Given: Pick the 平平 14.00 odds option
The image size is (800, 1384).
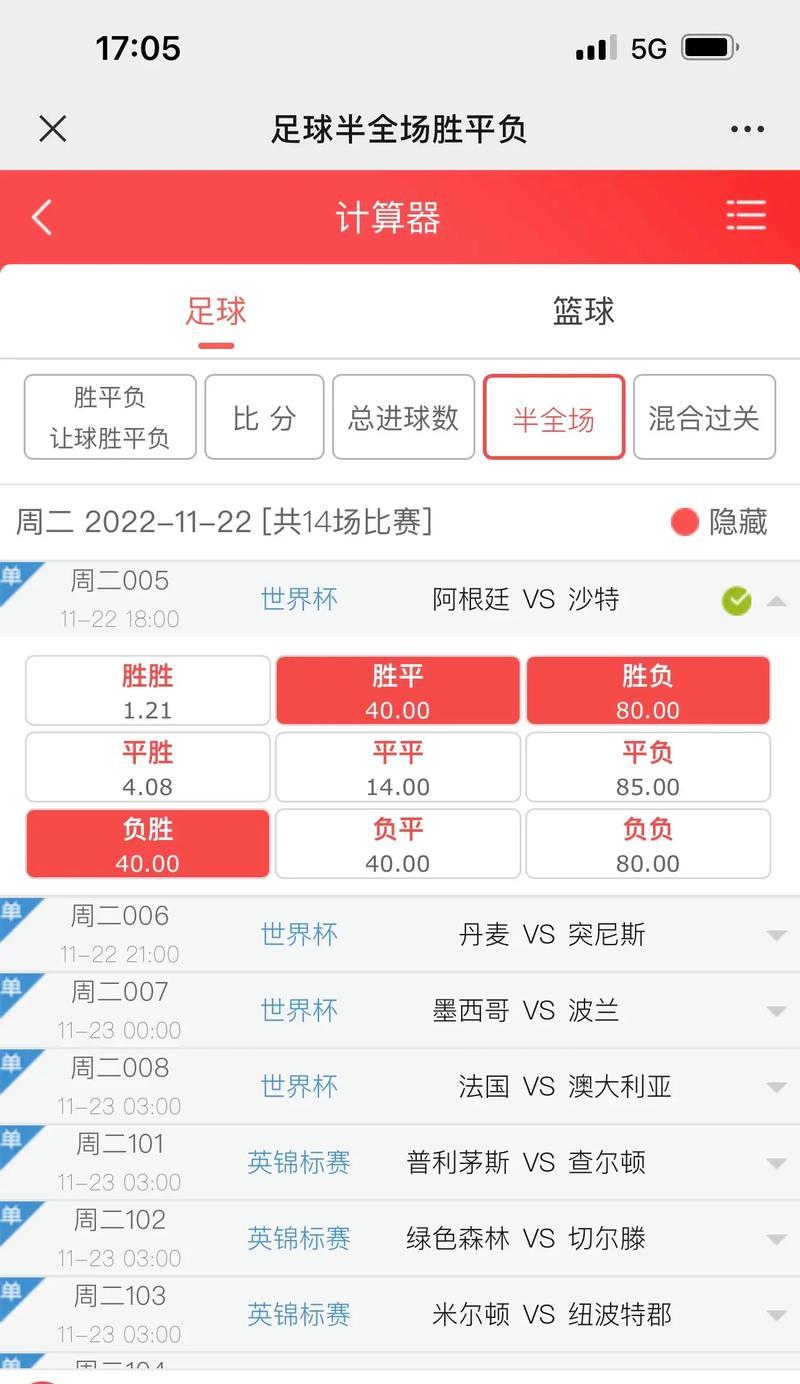Looking at the screenshot, I should [x=398, y=767].
